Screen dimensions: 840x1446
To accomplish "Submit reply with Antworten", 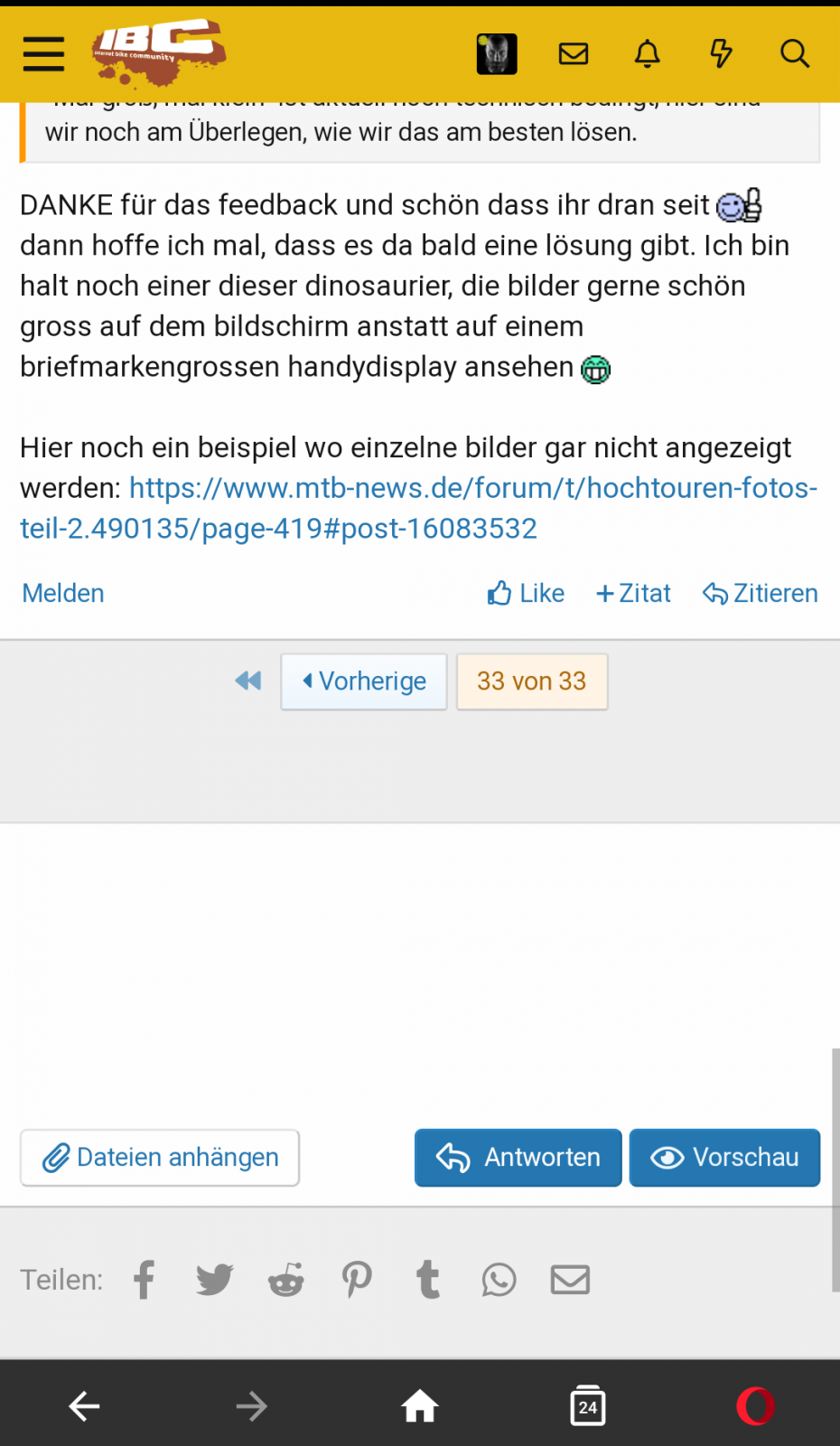I will 518,1158.
